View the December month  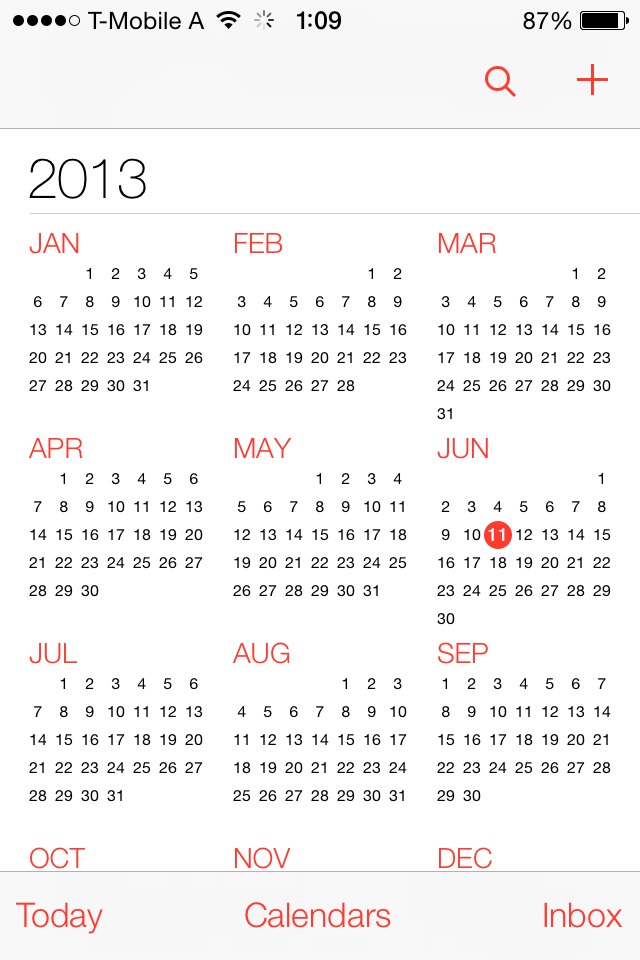tap(465, 857)
